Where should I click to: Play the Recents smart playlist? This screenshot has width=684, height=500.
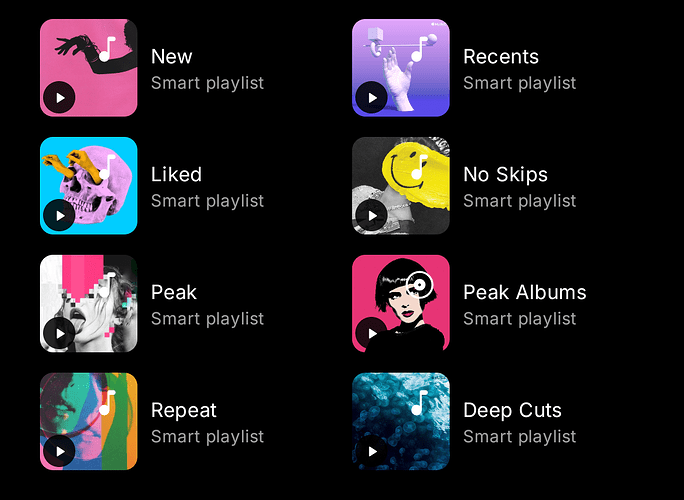pos(372,98)
